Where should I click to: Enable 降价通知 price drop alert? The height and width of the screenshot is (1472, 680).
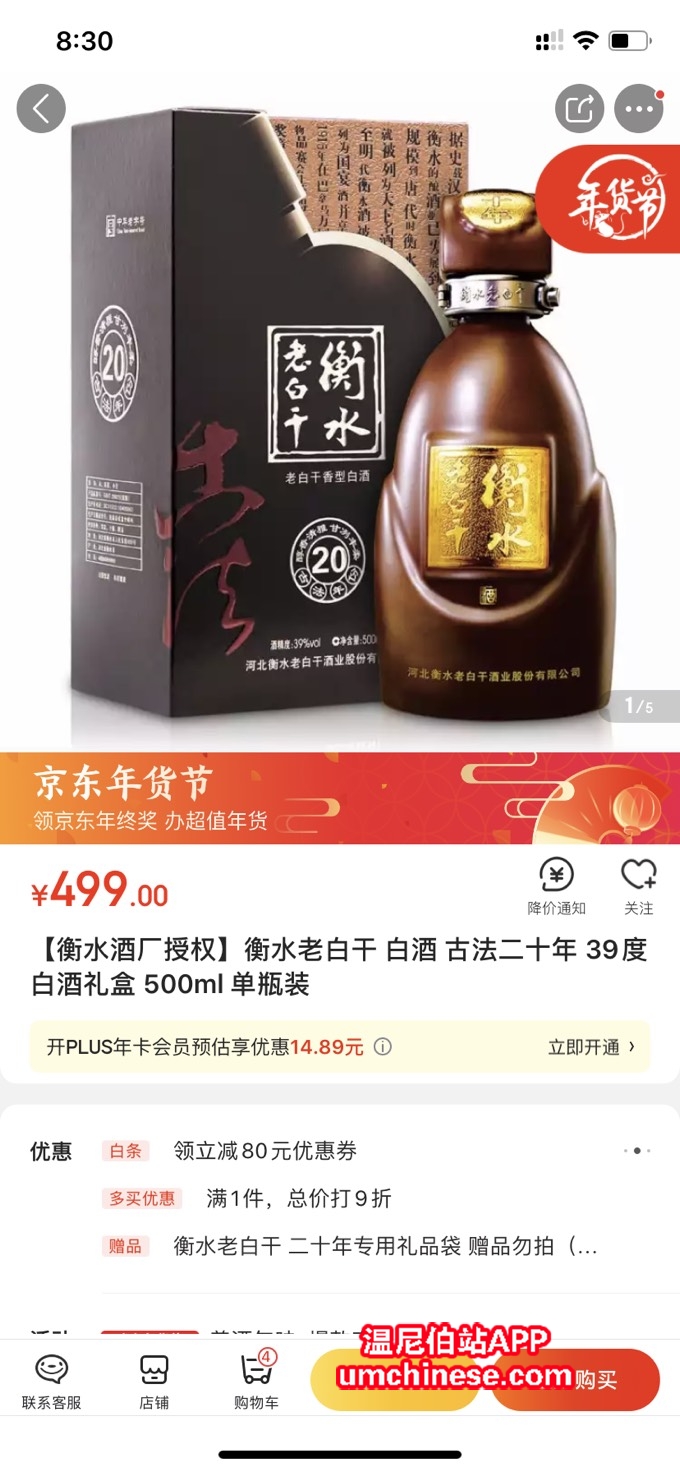click(557, 886)
